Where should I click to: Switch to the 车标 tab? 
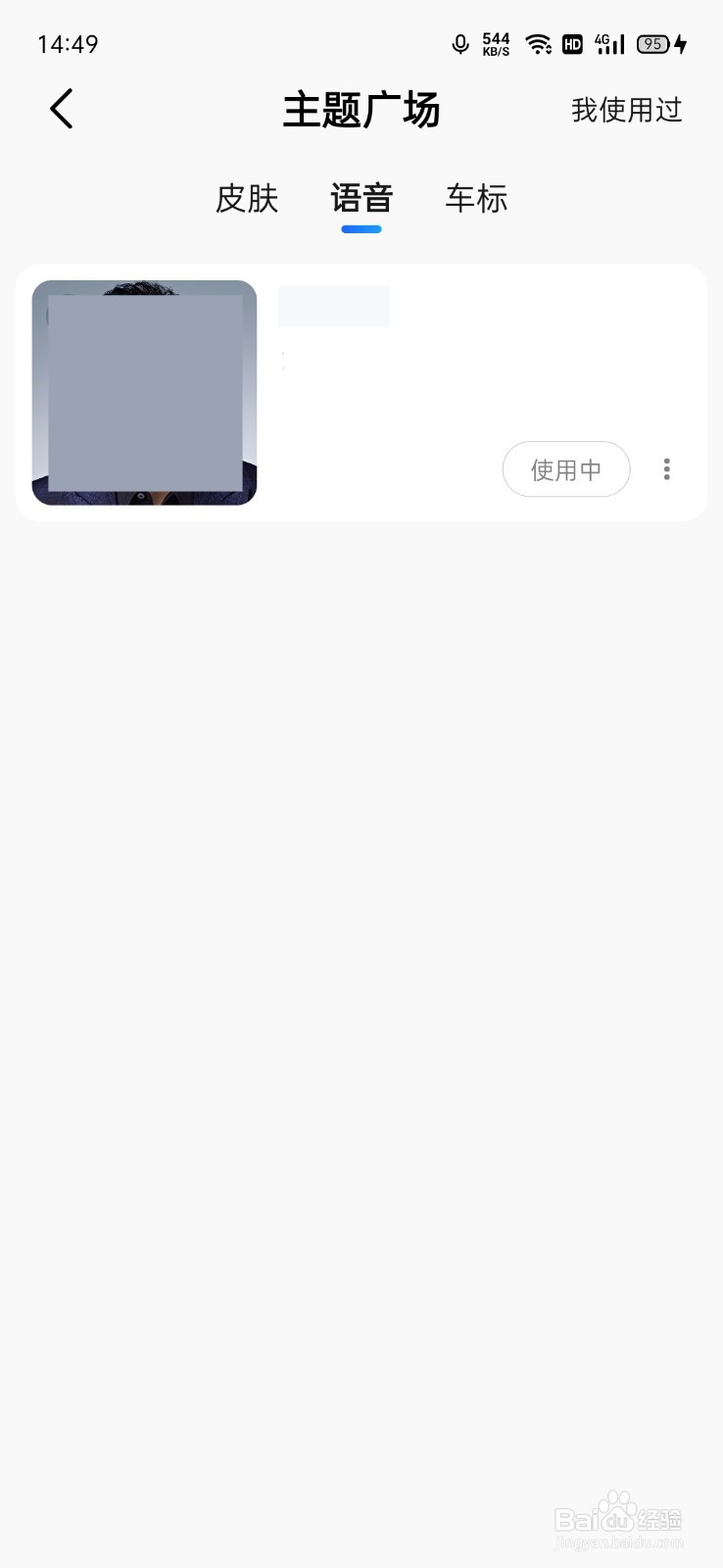click(476, 198)
